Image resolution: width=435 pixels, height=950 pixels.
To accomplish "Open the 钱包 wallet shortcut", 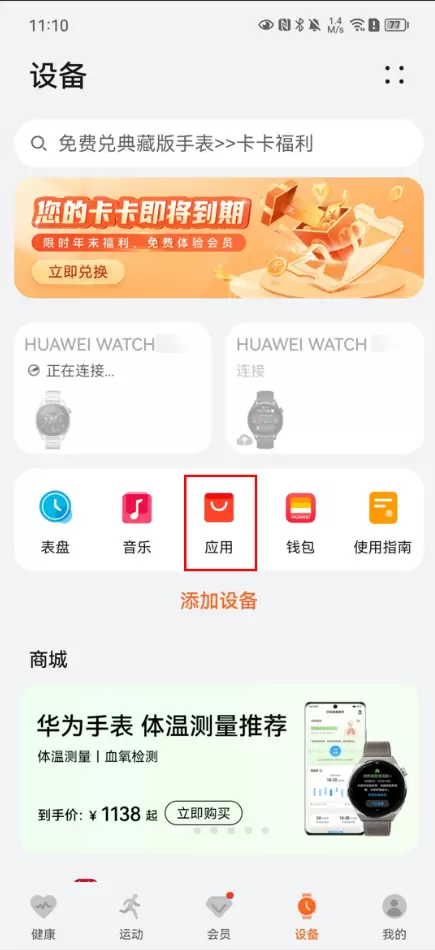I will pos(301,522).
